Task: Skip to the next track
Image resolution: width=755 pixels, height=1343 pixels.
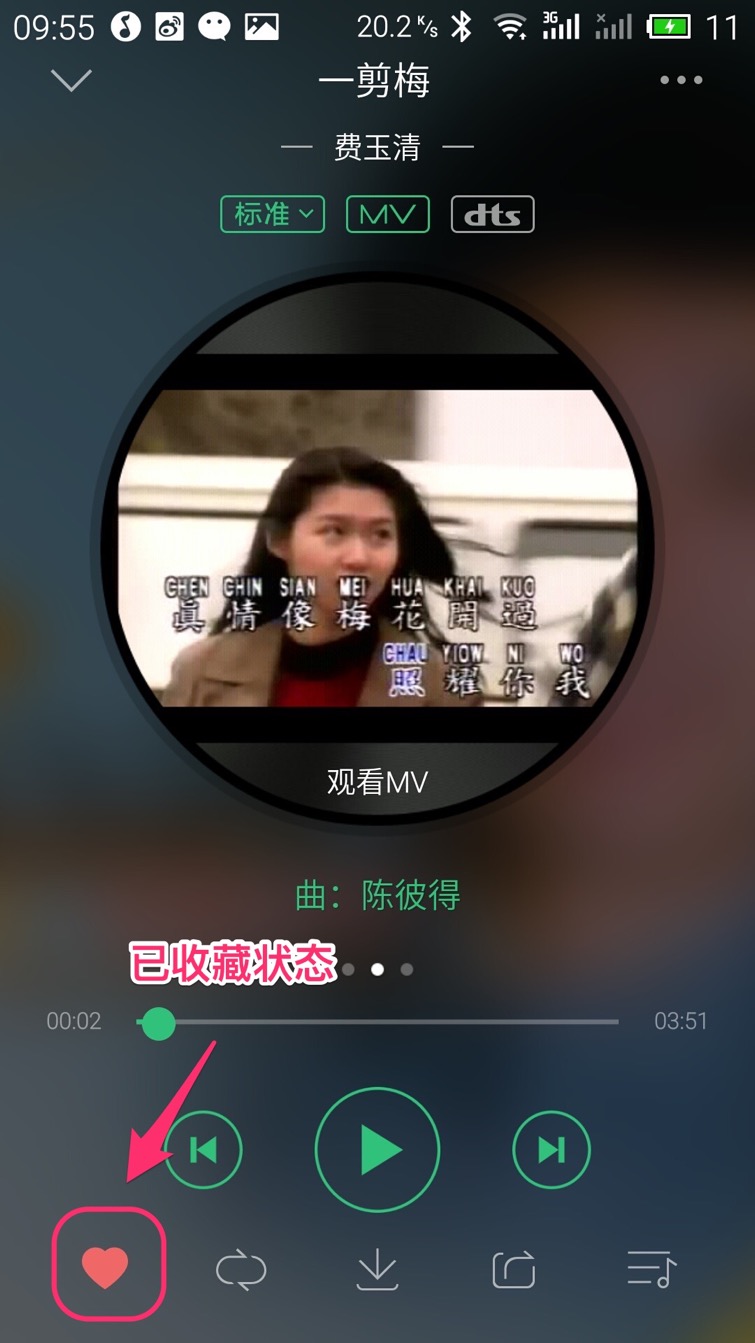Action: coord(551,1150)
